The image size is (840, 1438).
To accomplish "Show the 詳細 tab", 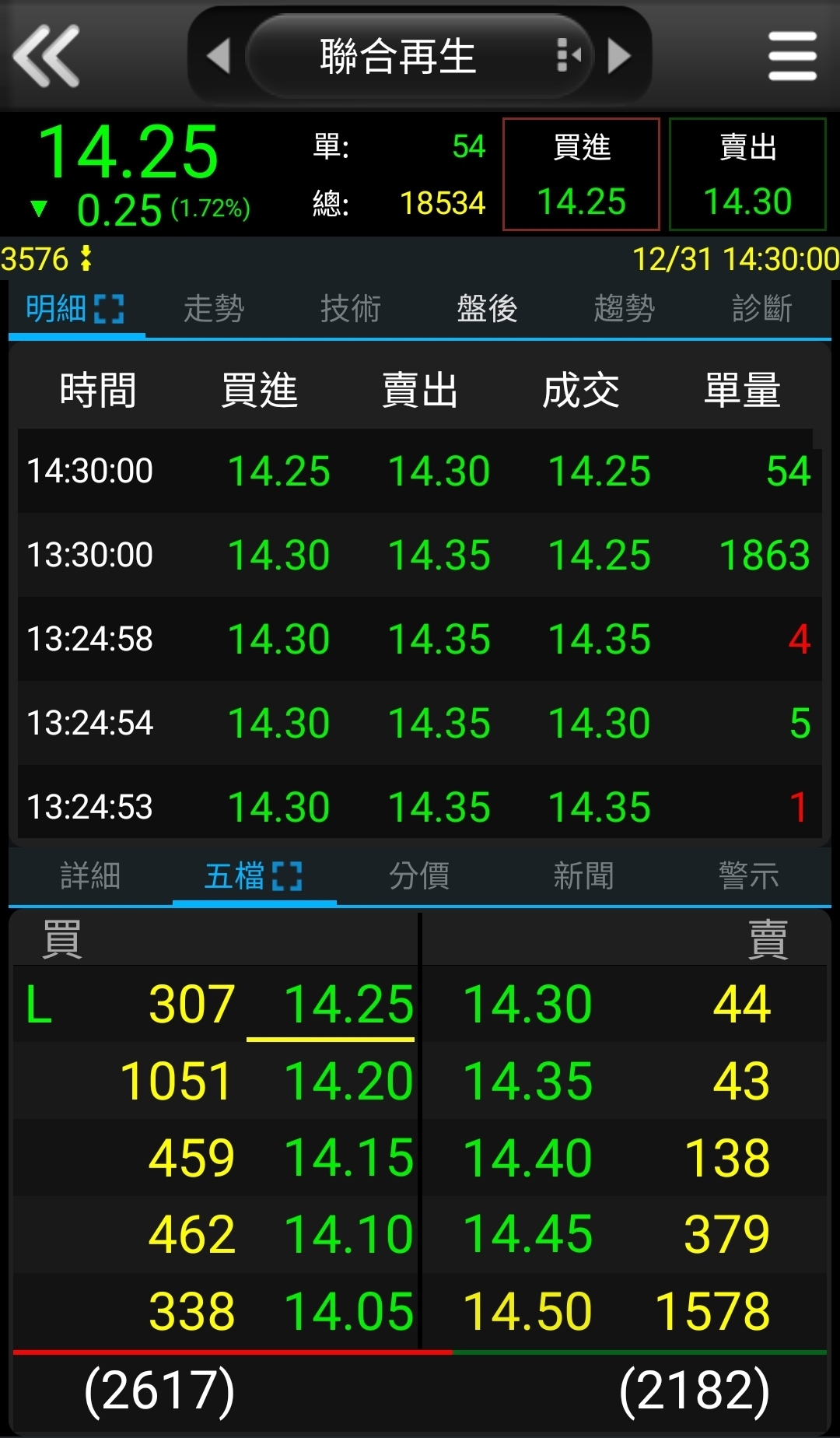I will coord(90,876).
